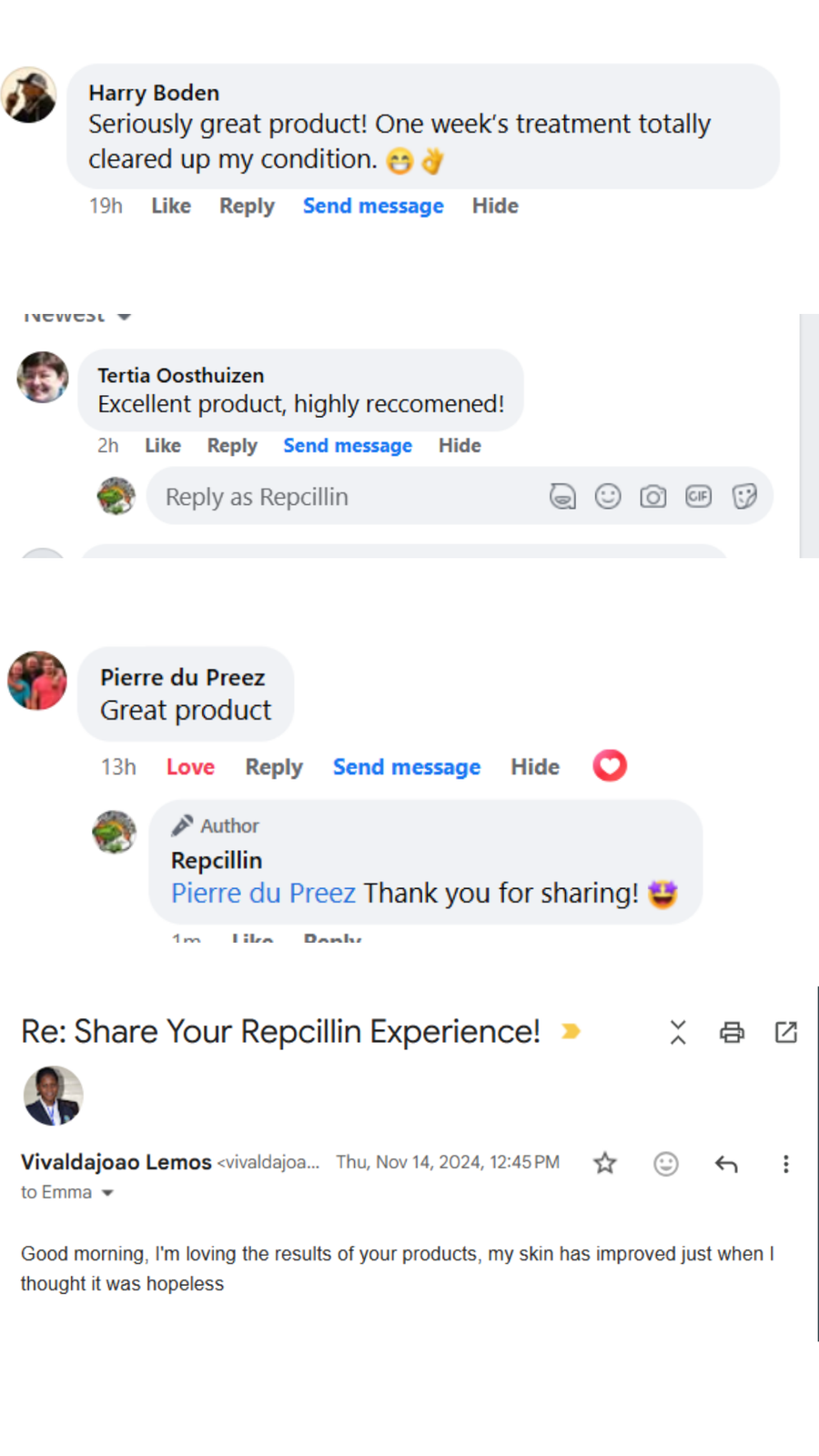Open the emoji picker in the reply box
819x1456 pixels.
point(608,496)
